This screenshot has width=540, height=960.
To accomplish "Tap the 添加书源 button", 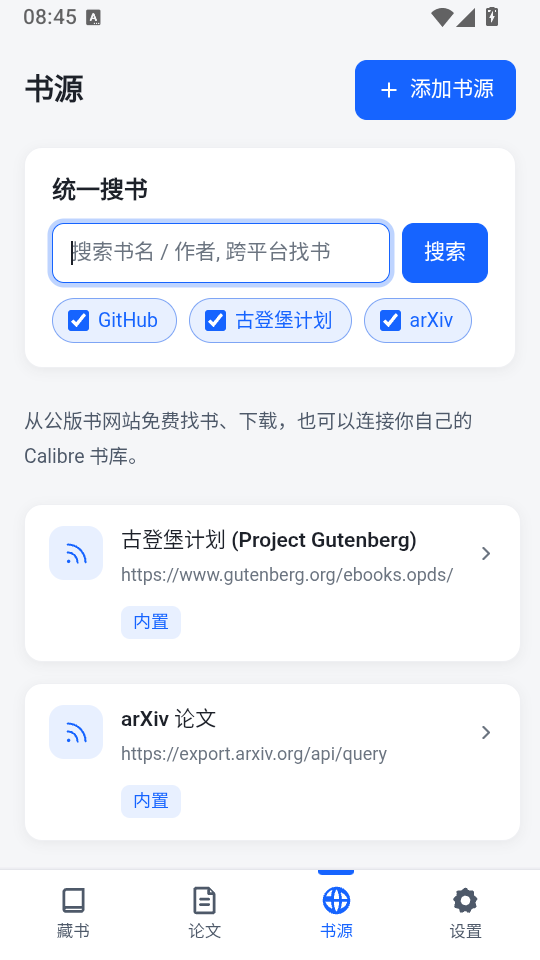I will coord(435,90).
